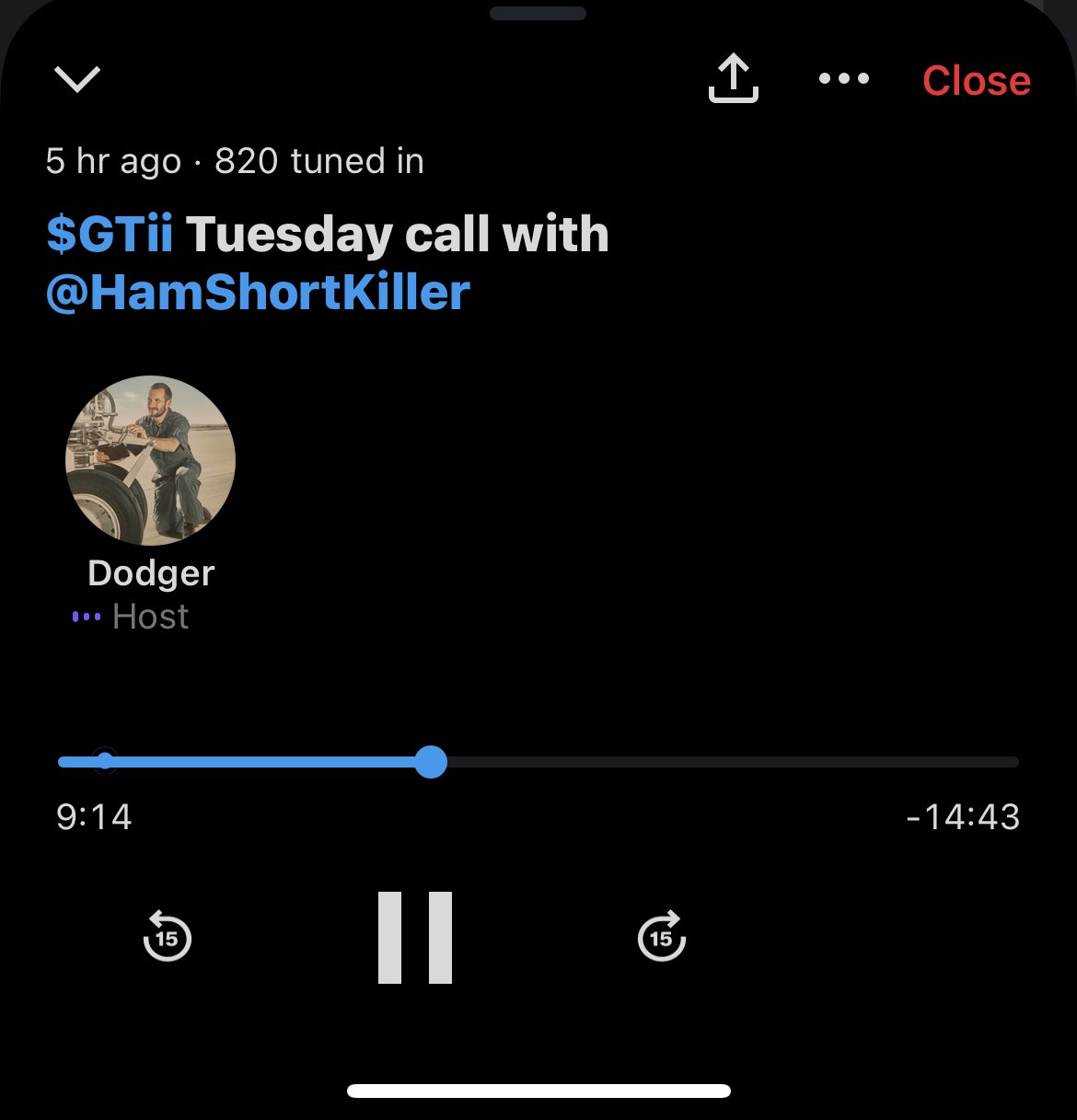This screenshot has width=1077, height=1120.
Task: Rewind the recording 15 seconds
Action: 167,937
